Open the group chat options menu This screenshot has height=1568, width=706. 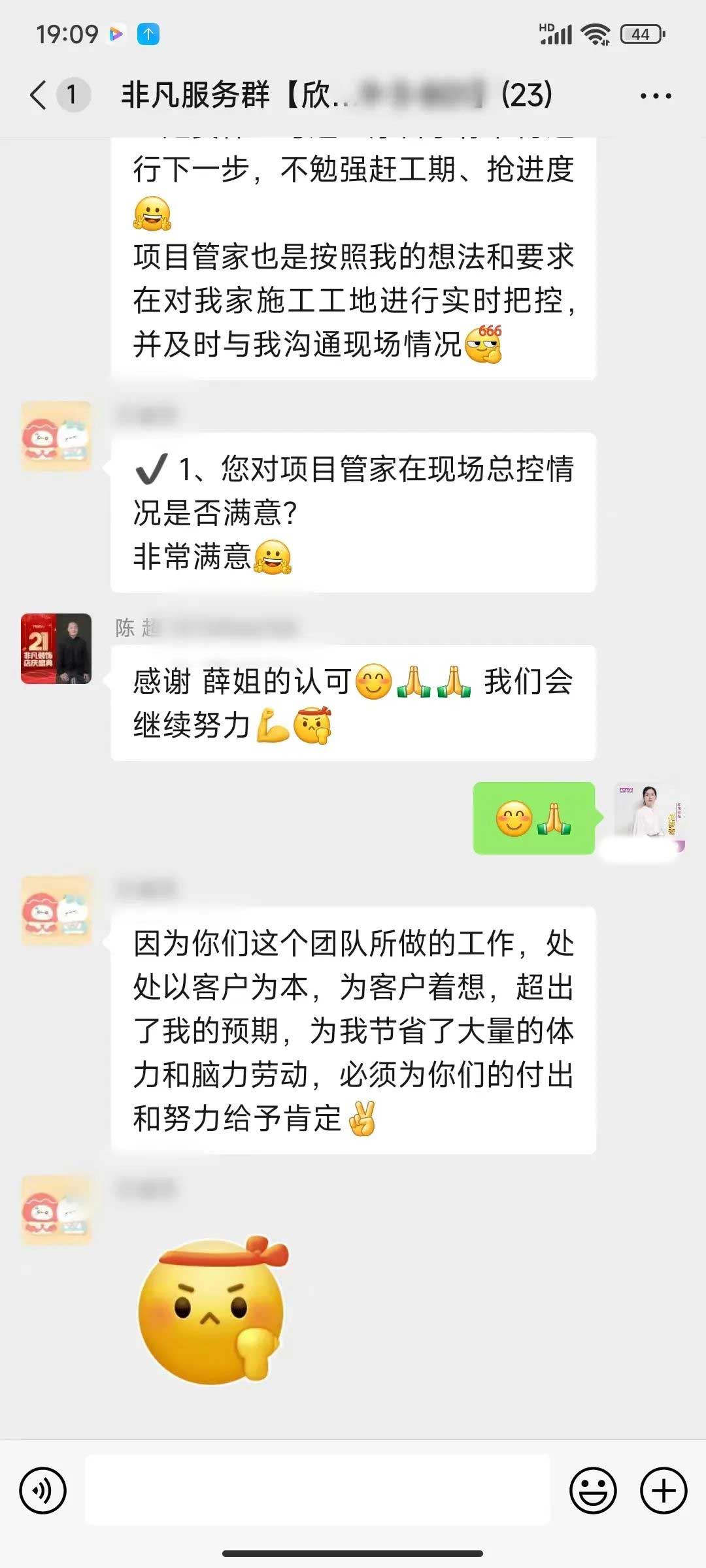click(x=655, y=96)
